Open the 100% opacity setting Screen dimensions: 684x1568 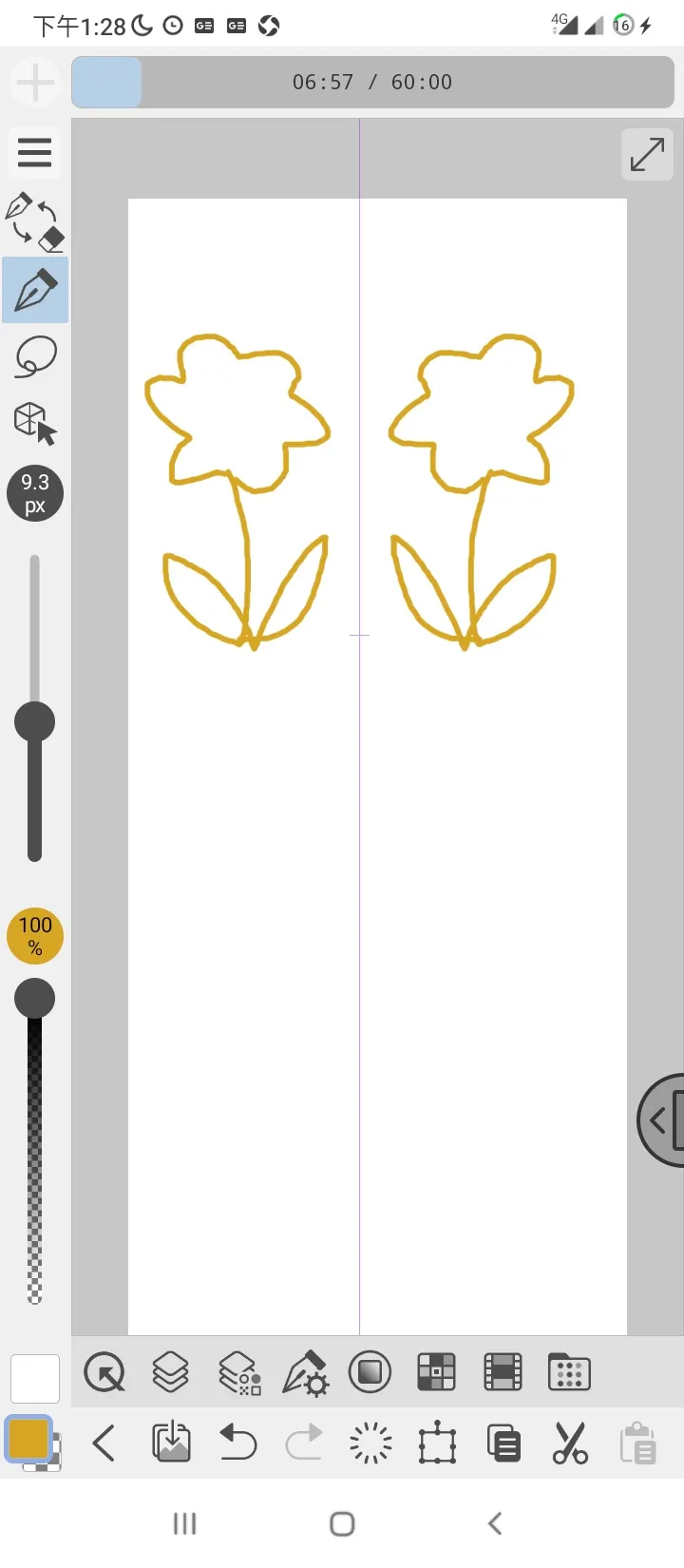35,936
